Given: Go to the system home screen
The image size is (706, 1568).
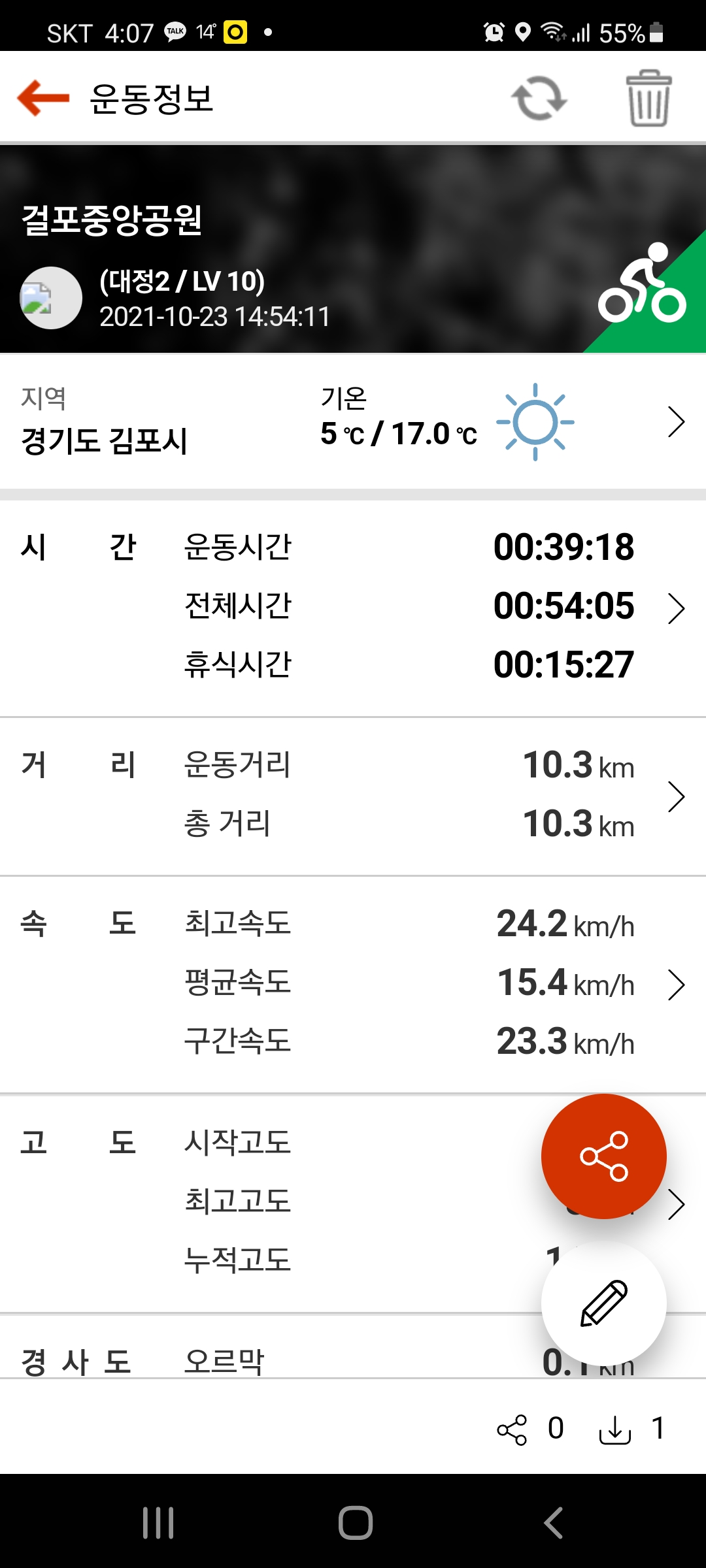Looking at the screenshot, I should [355, 1523].
